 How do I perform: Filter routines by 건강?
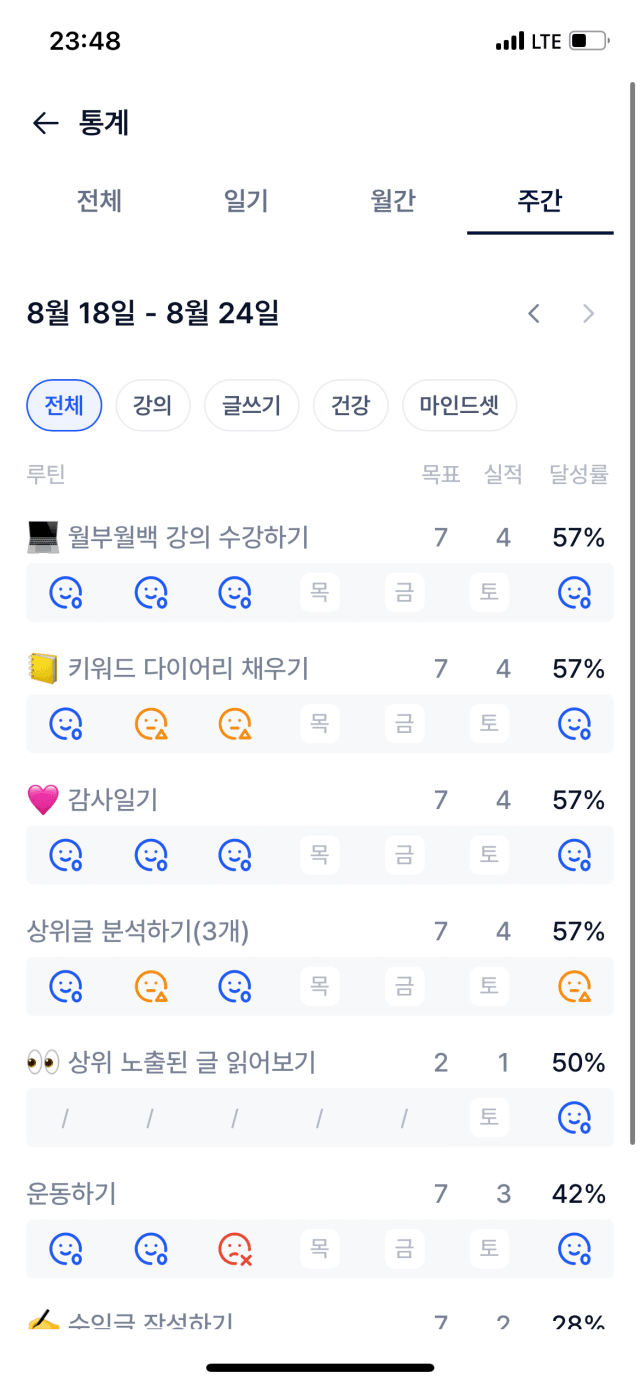pyautogui.click(x=351, y=405)
